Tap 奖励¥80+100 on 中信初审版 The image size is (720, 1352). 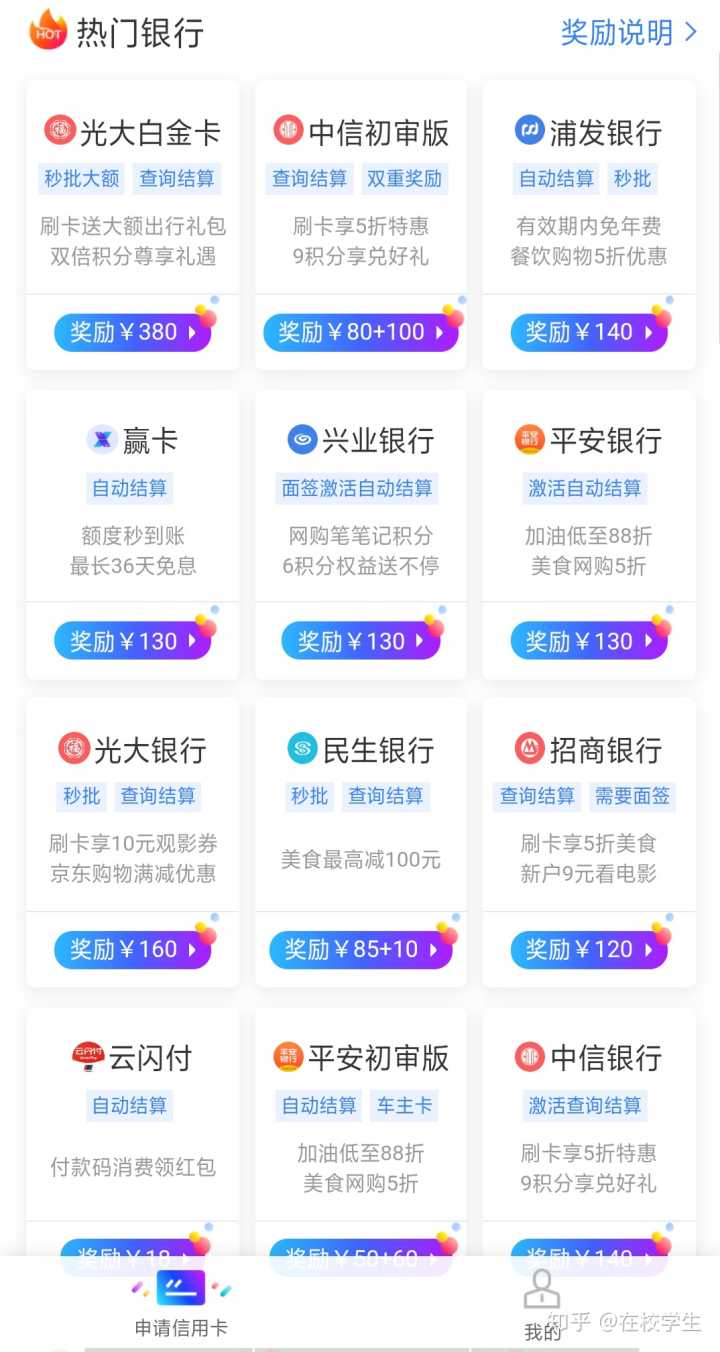[x=360, y=332]
